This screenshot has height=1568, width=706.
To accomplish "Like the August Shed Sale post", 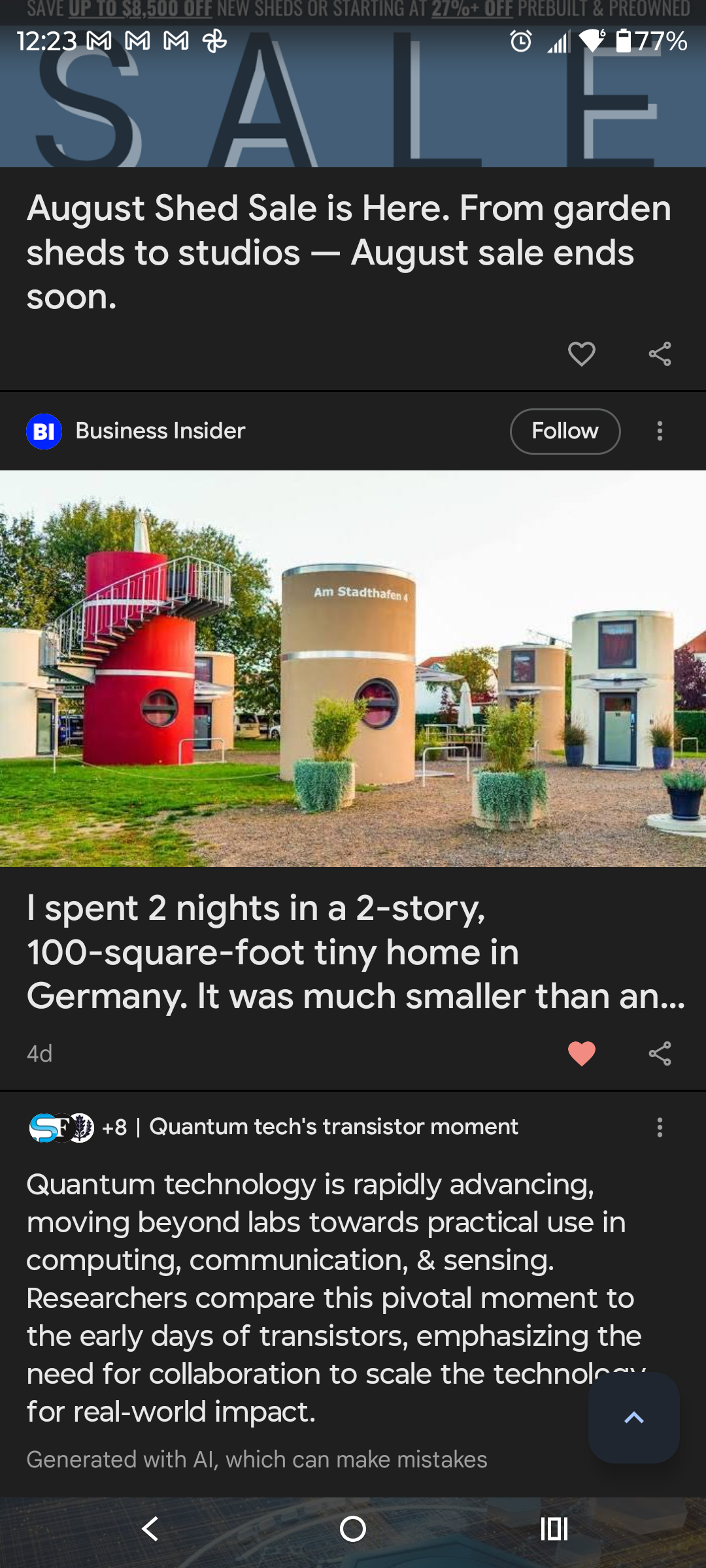I will click(x=581, y=354).
